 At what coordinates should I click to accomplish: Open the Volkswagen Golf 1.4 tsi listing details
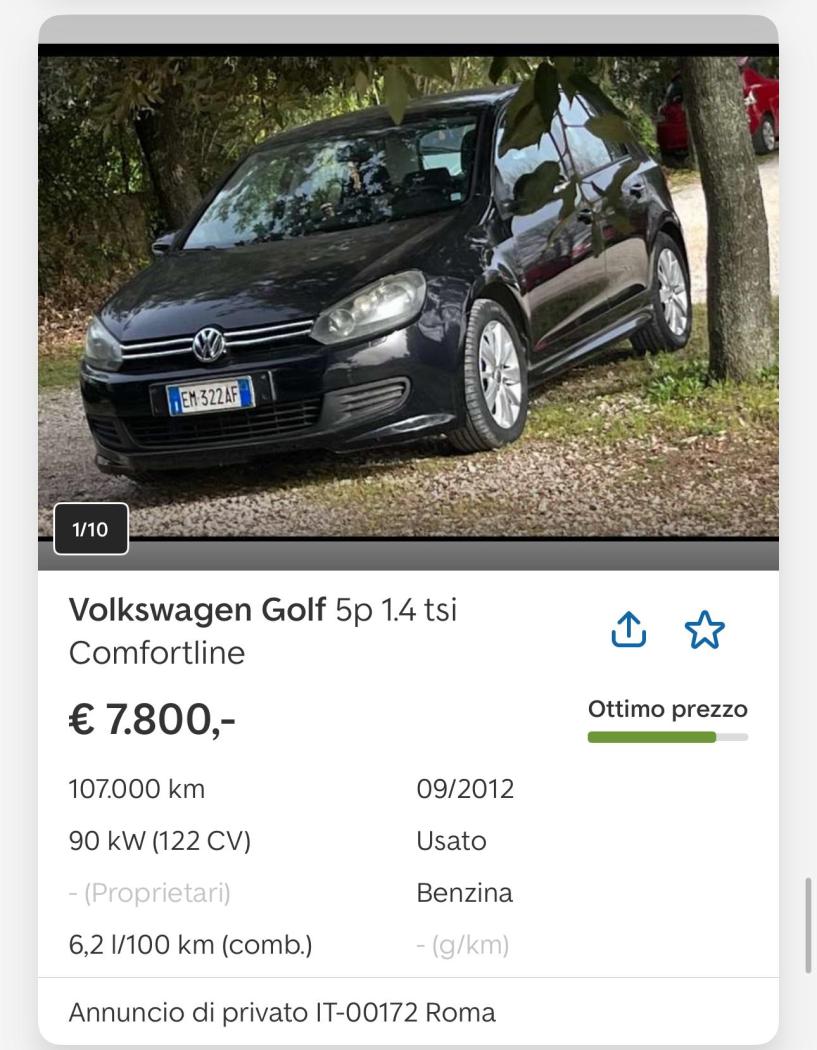pyautogui.click(x=263, y=630)
